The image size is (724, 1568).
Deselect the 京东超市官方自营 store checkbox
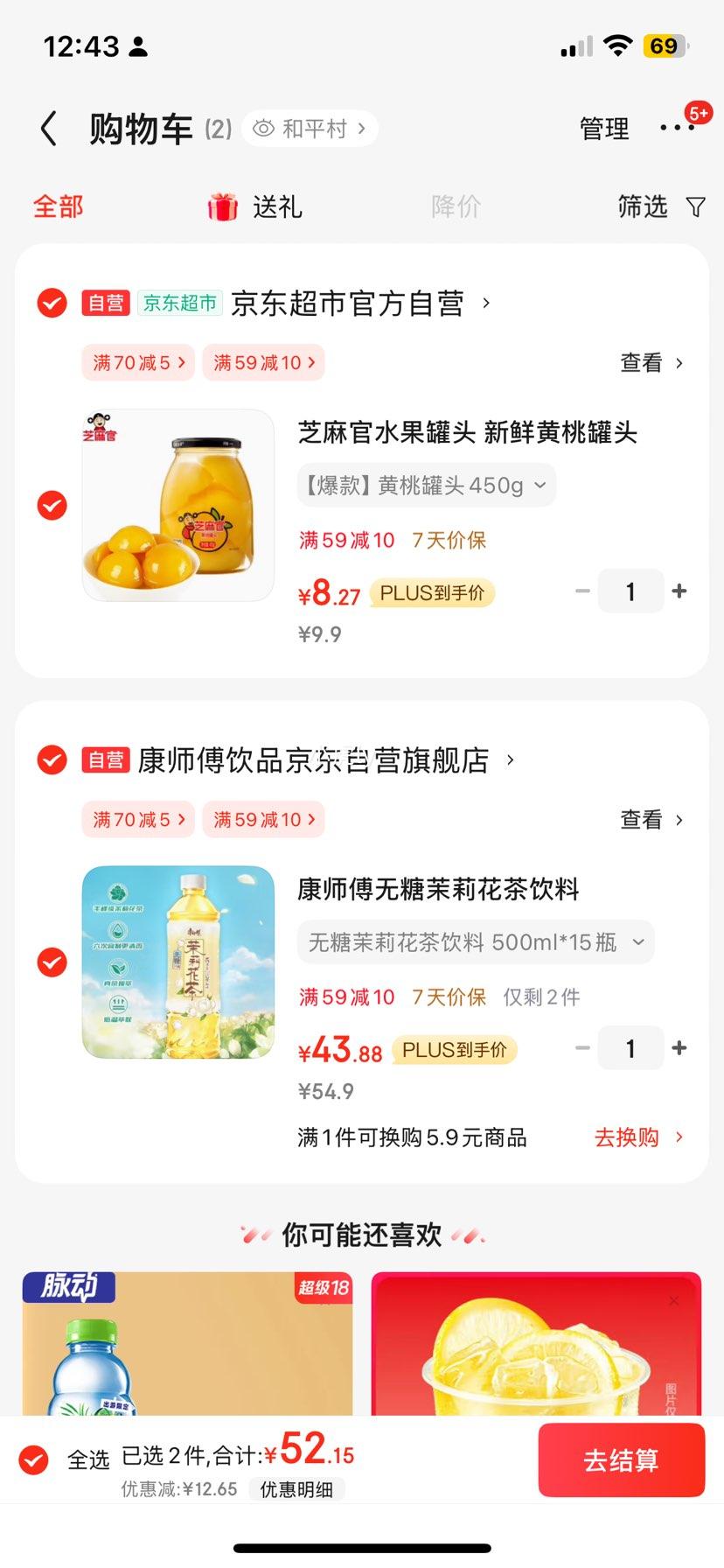(x=51, y=304)
